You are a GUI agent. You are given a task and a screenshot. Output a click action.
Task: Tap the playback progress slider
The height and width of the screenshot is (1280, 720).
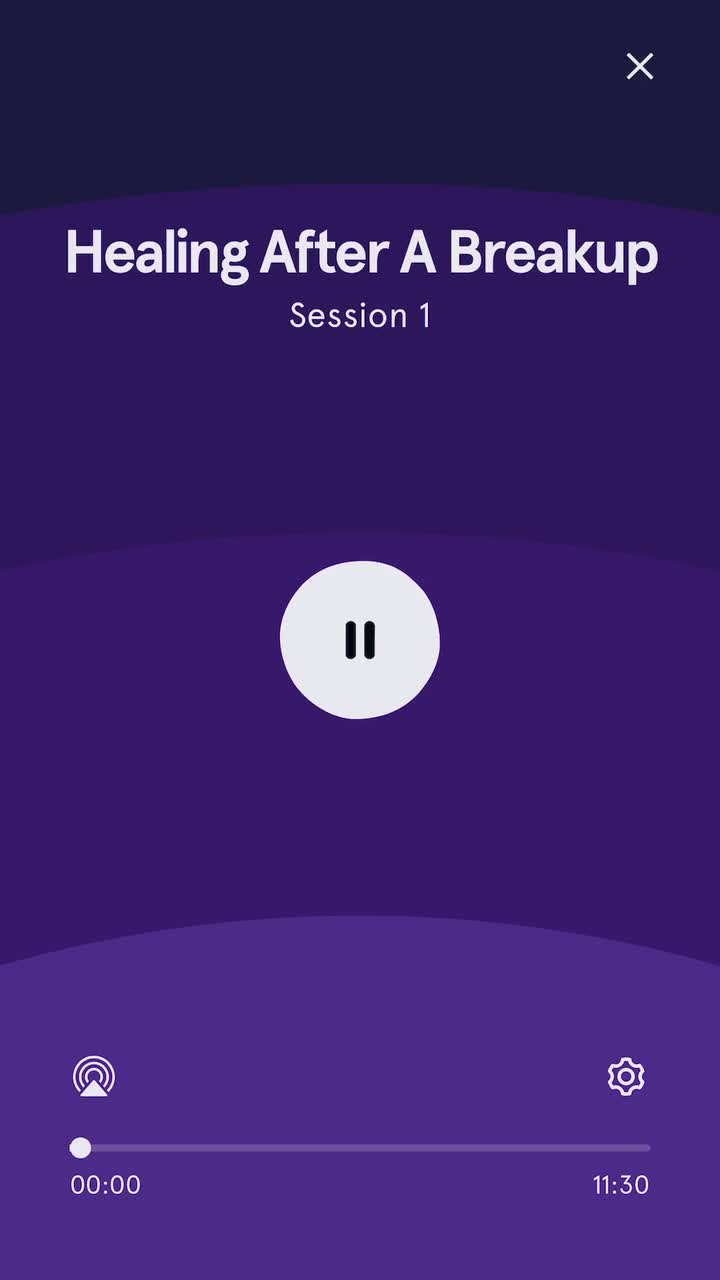[360, 1147]
